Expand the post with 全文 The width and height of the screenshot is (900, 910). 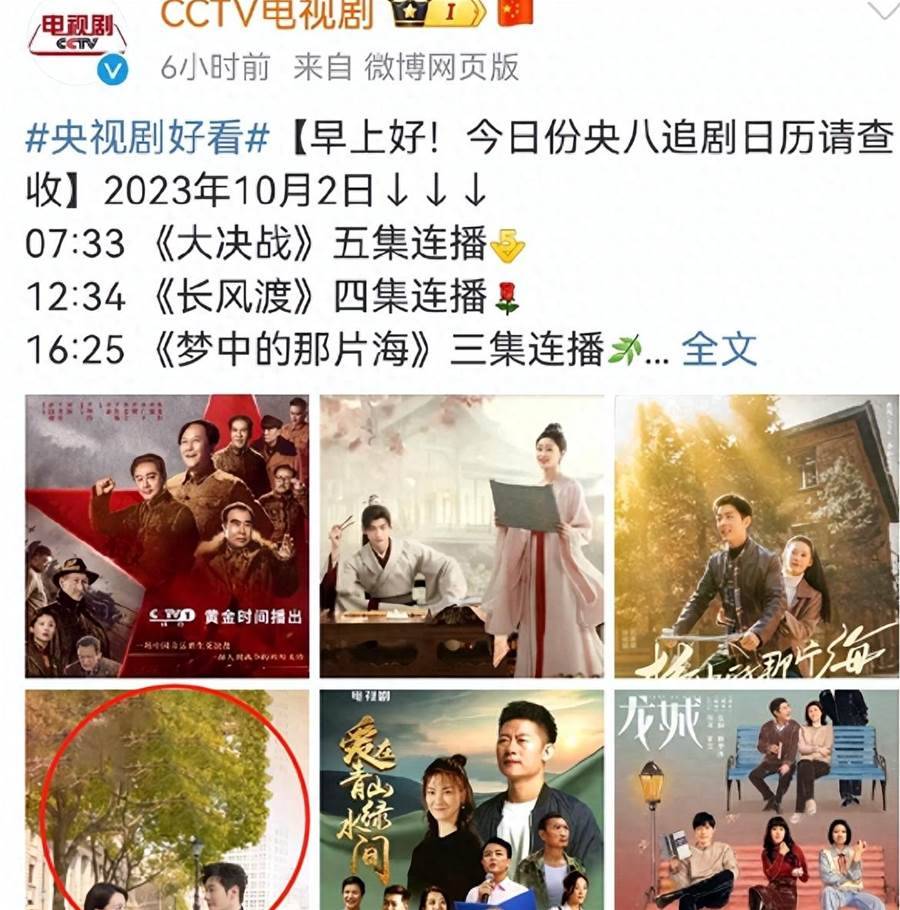(719, 348)
